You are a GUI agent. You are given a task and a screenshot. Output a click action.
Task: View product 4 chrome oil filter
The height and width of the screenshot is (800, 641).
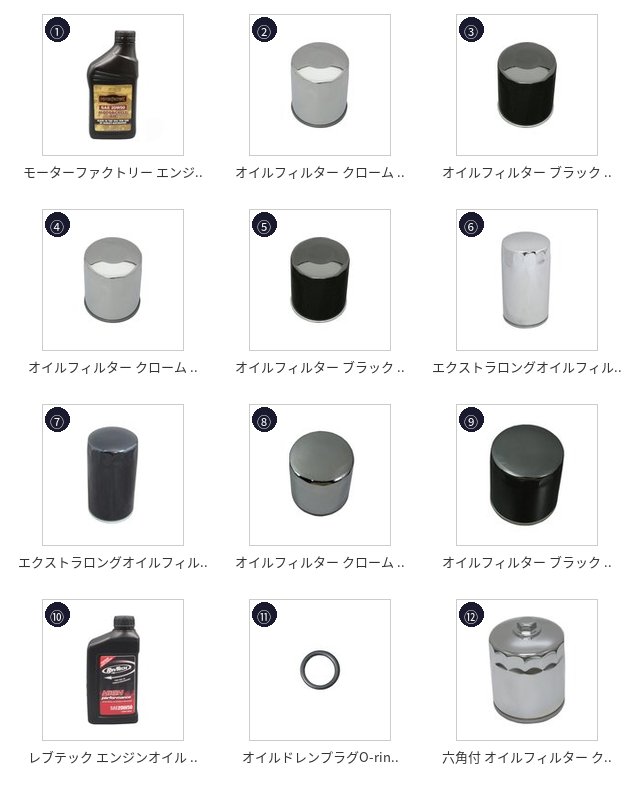[x=112, y=280]
